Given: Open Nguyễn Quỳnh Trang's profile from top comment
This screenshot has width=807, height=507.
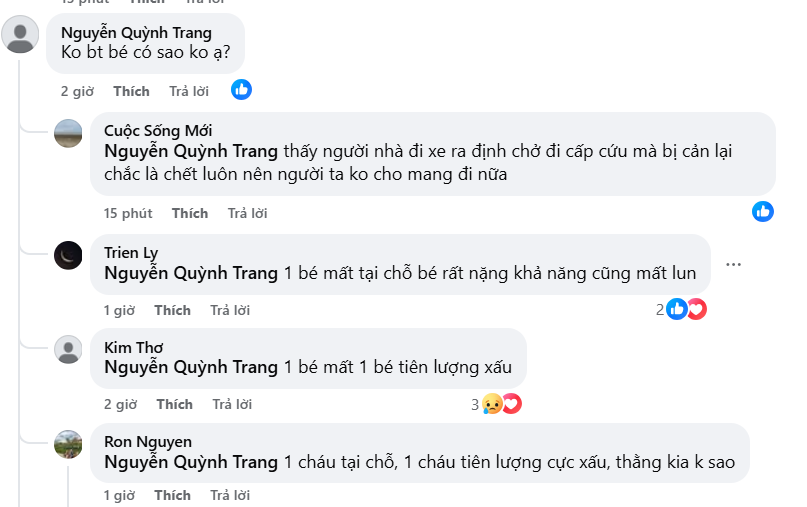Looking at the screenshot, I should pos(136,32).
